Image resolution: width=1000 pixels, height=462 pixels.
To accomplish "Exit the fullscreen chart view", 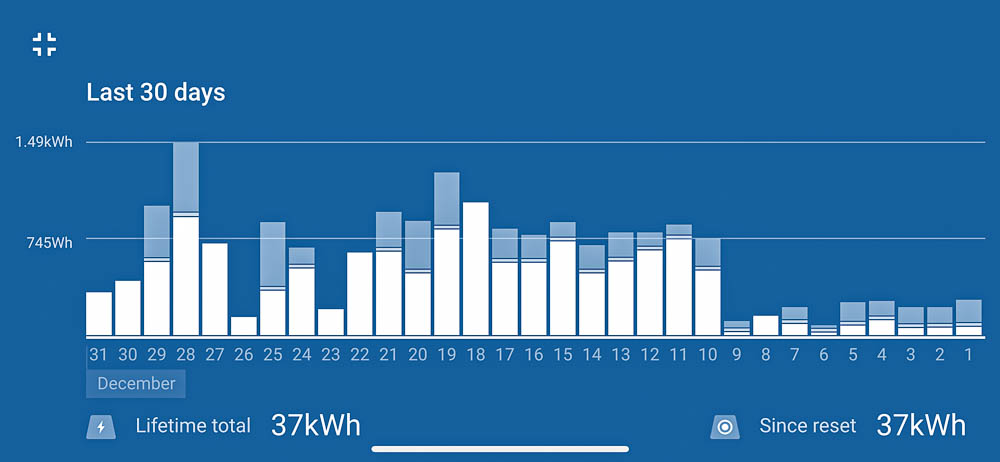I will pyautogui.click(x=44, y=44).
